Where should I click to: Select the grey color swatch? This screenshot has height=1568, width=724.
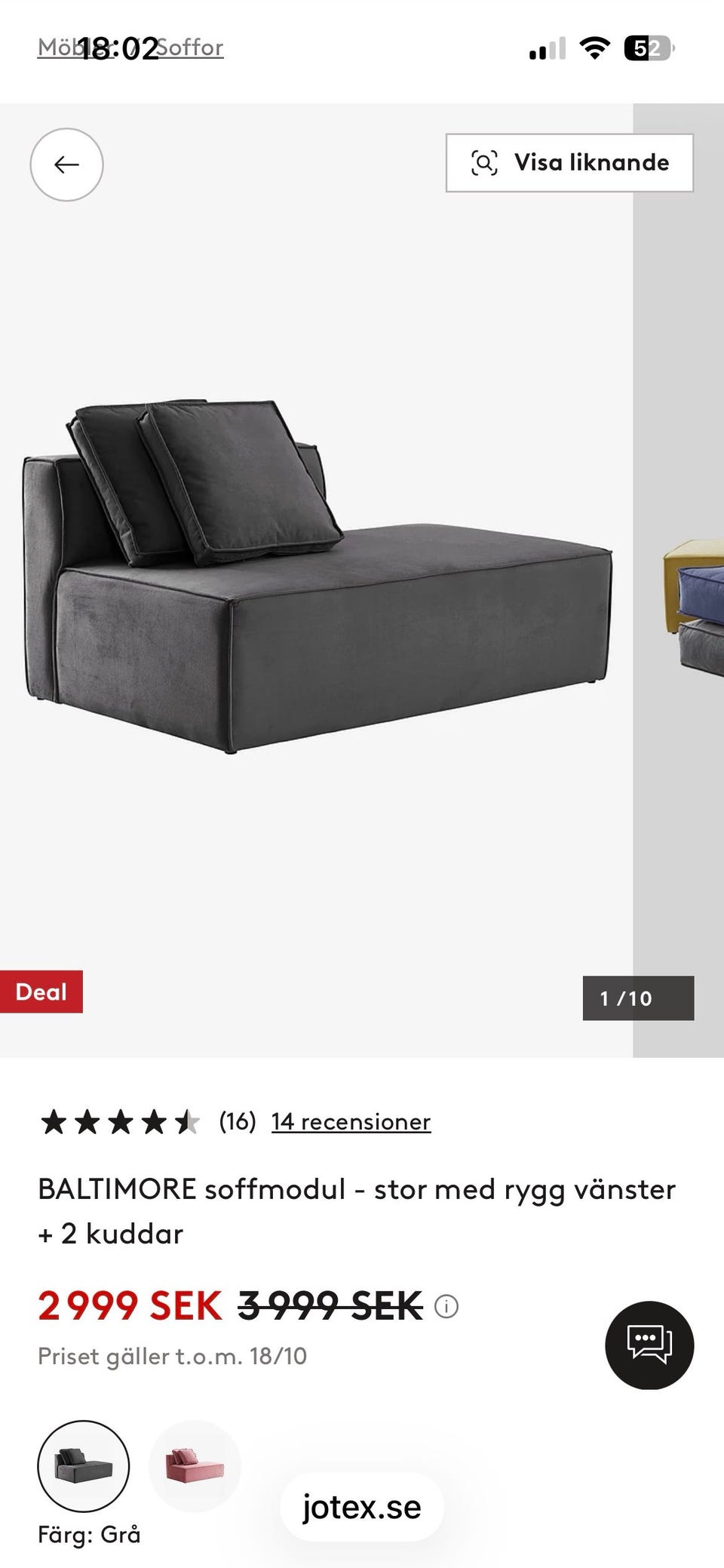click(x=83, y=1466)
